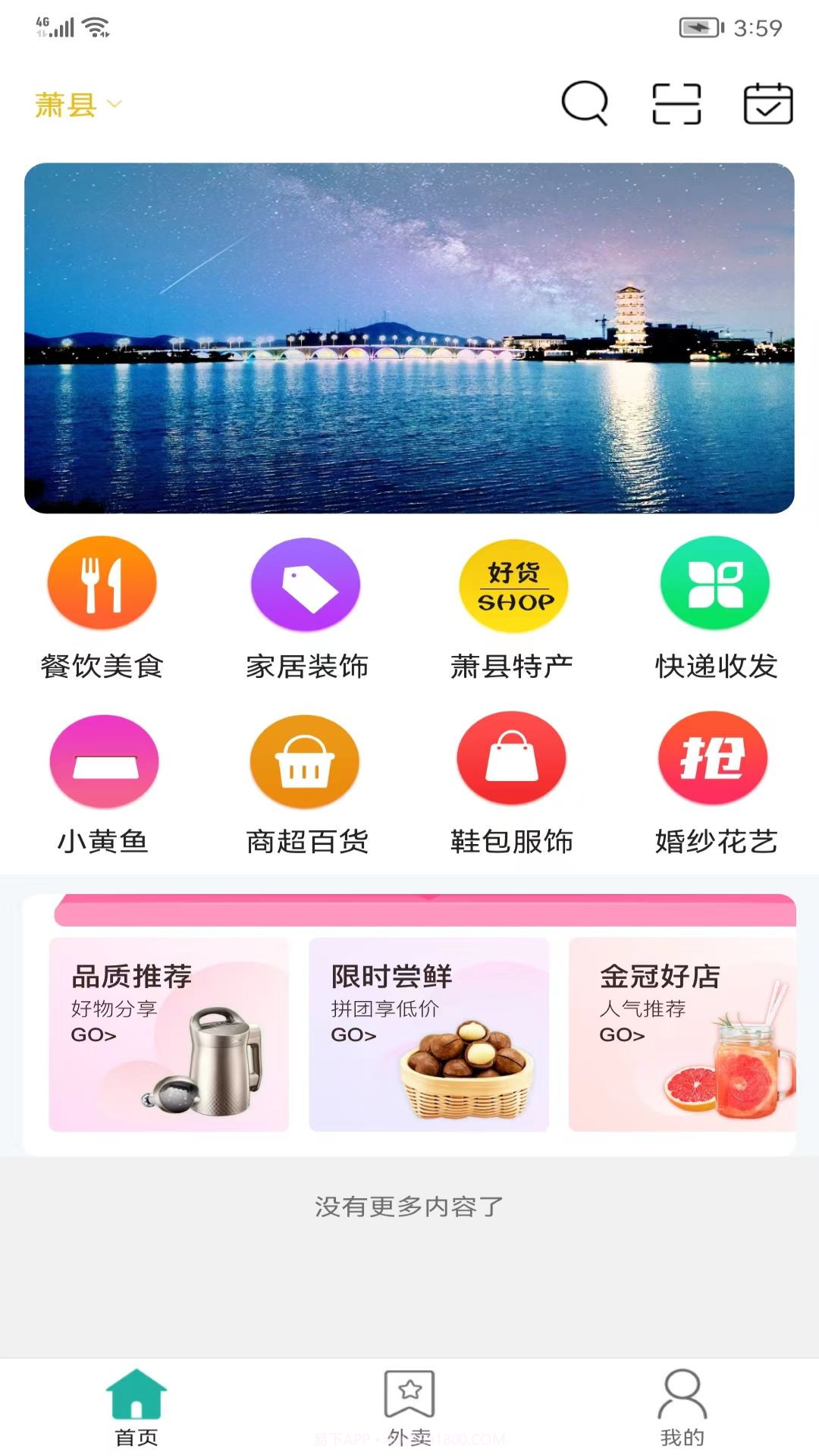819x1456 pixels.
Task: Open the 婚纱花艺 wedding and floral icon
Action: [715, 762]
